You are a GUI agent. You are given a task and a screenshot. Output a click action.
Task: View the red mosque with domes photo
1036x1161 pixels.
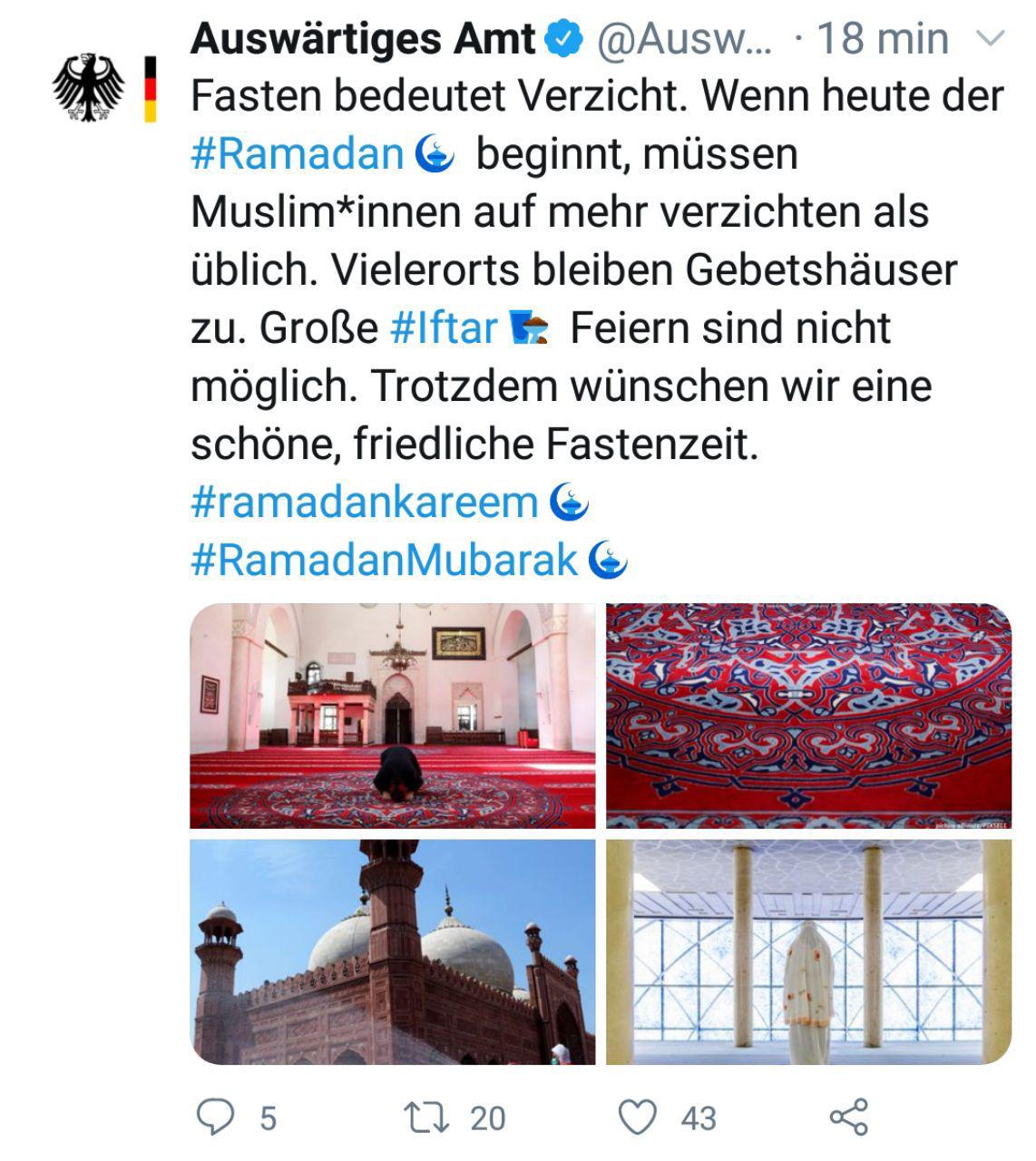(x=392, y=951)
